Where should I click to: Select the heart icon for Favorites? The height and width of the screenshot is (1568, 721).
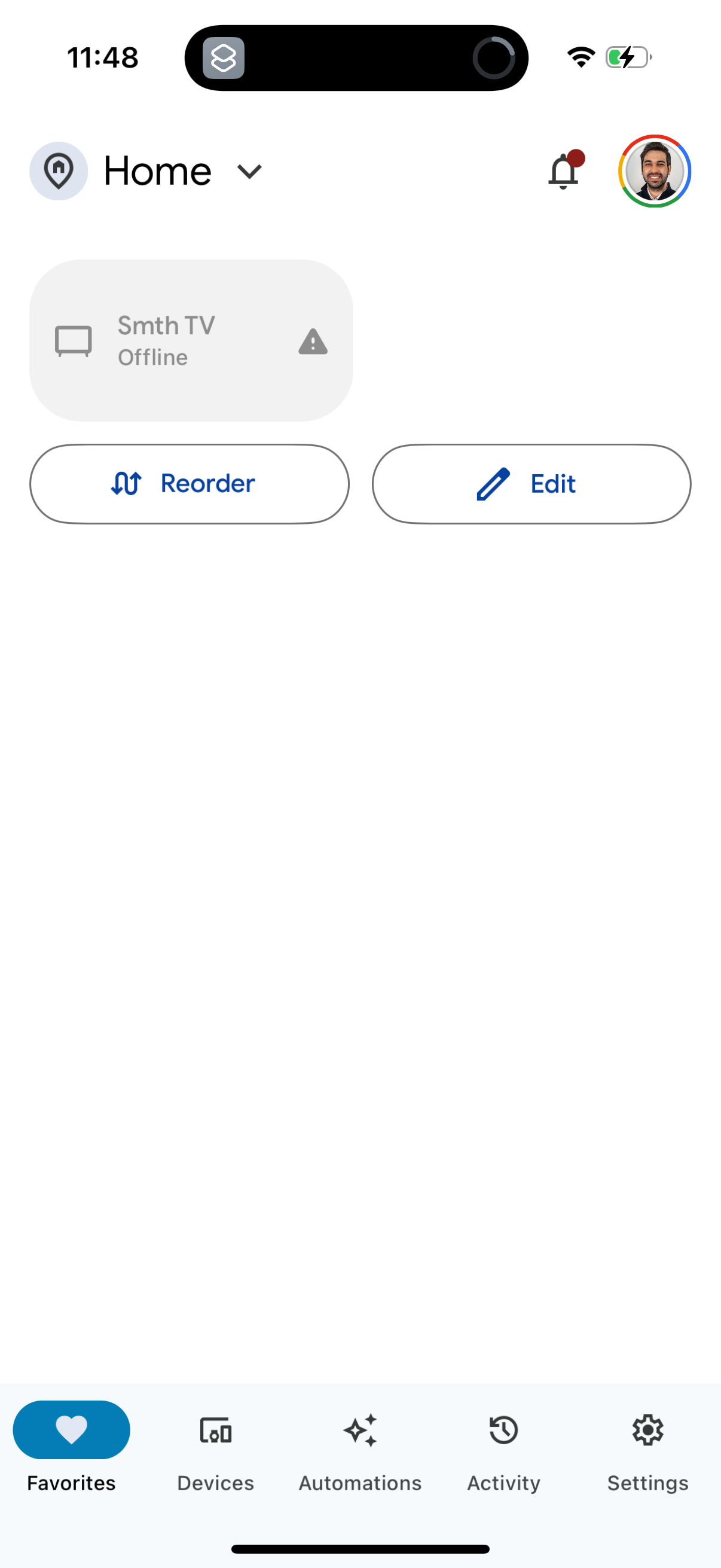click(71, 1430)
